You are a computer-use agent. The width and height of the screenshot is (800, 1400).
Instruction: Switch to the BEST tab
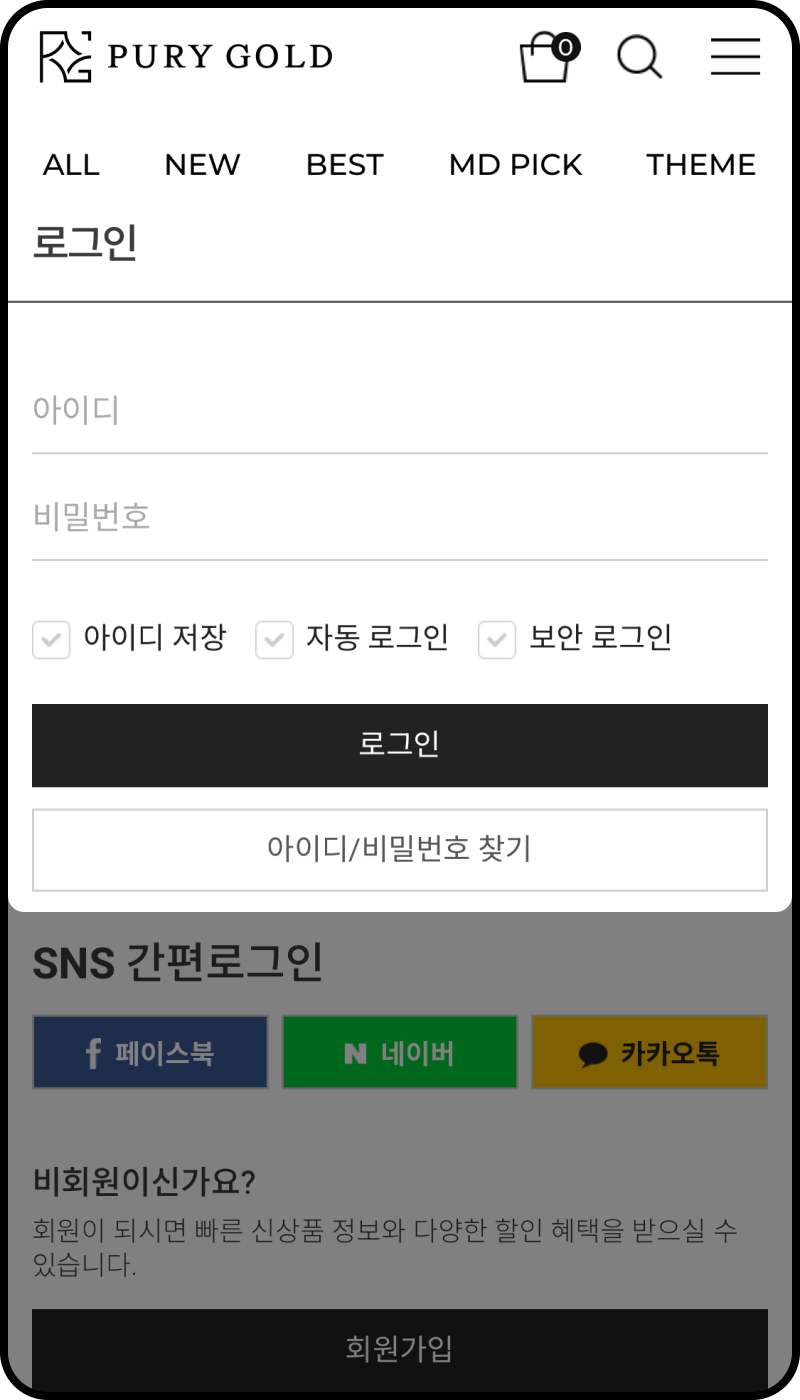click(344, 165)
